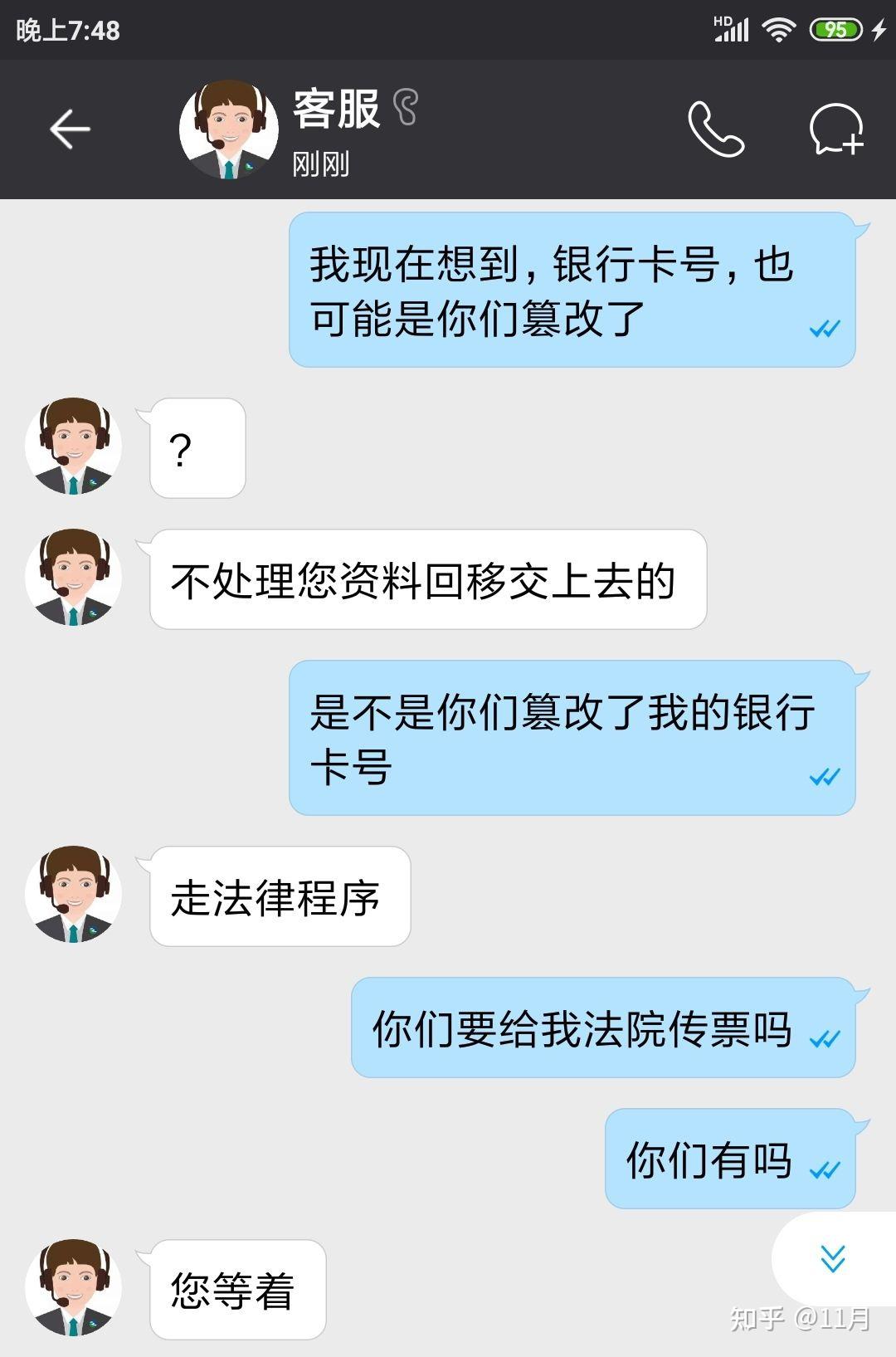Start a voice call with the phone icon

tap(715, 130)
